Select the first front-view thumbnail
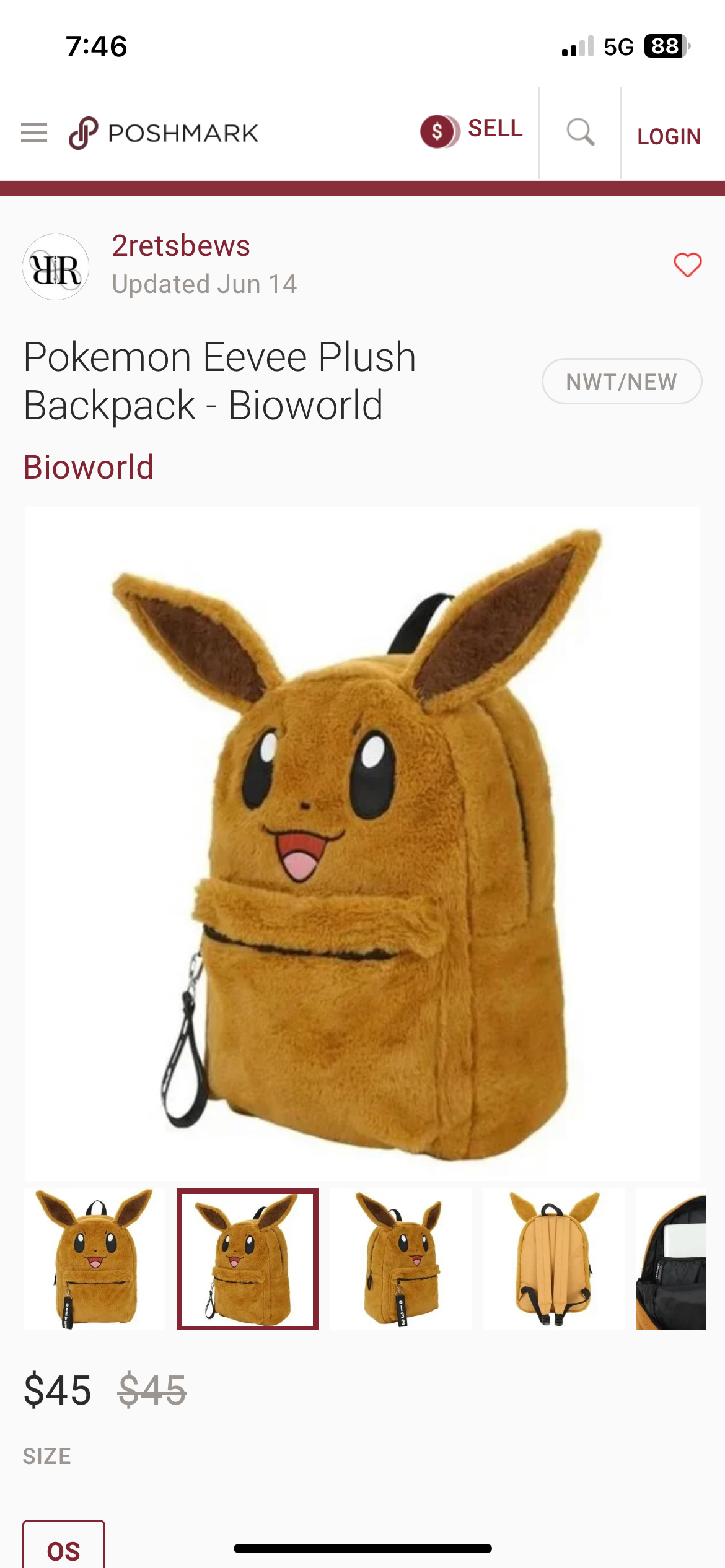725x1568 pixels. pyautogui.click(x=94, y=1258)
